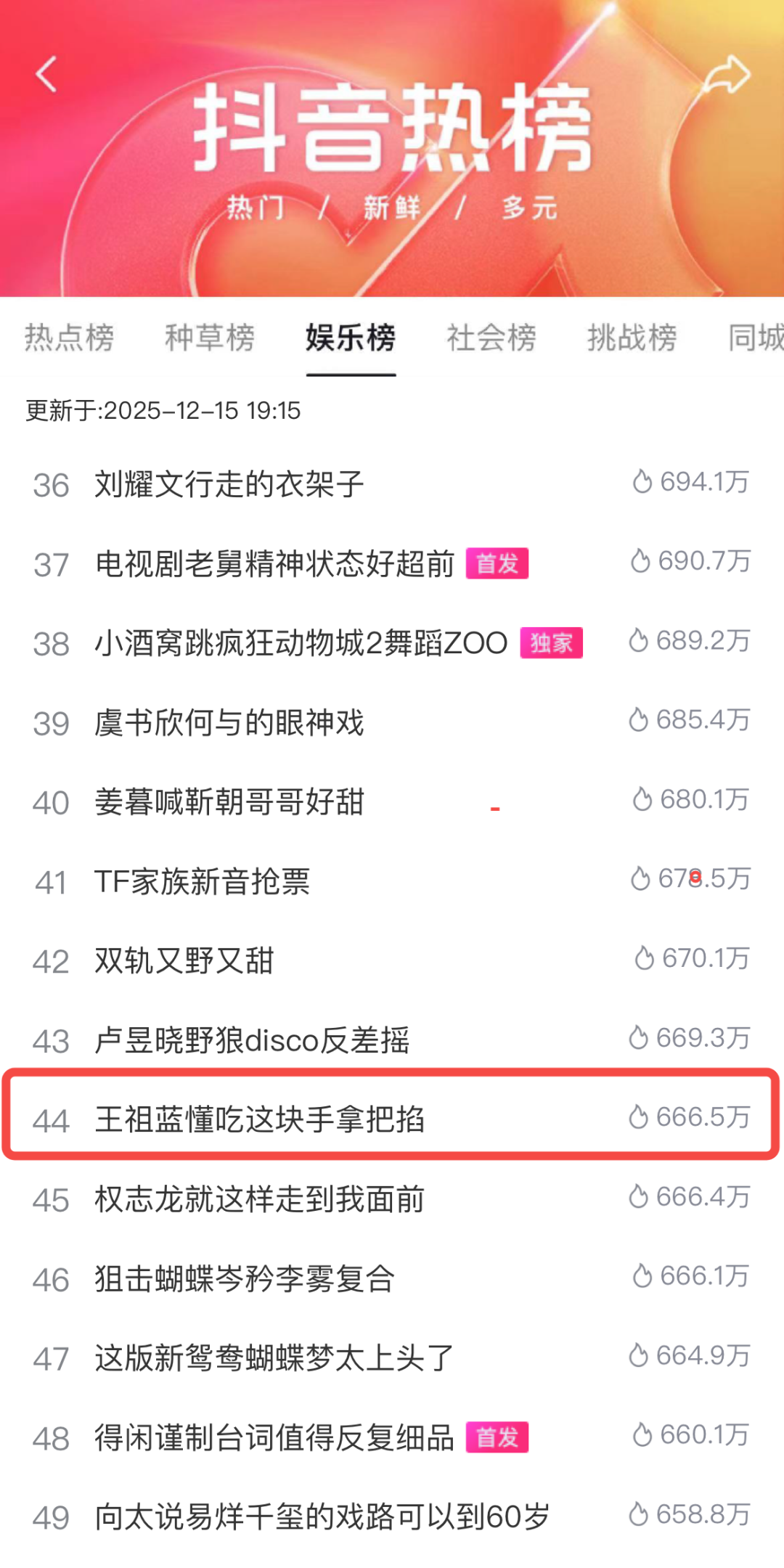
Task: Open rank 48 得闲谨制台词值得反复细品
Action: point(274,1438)
